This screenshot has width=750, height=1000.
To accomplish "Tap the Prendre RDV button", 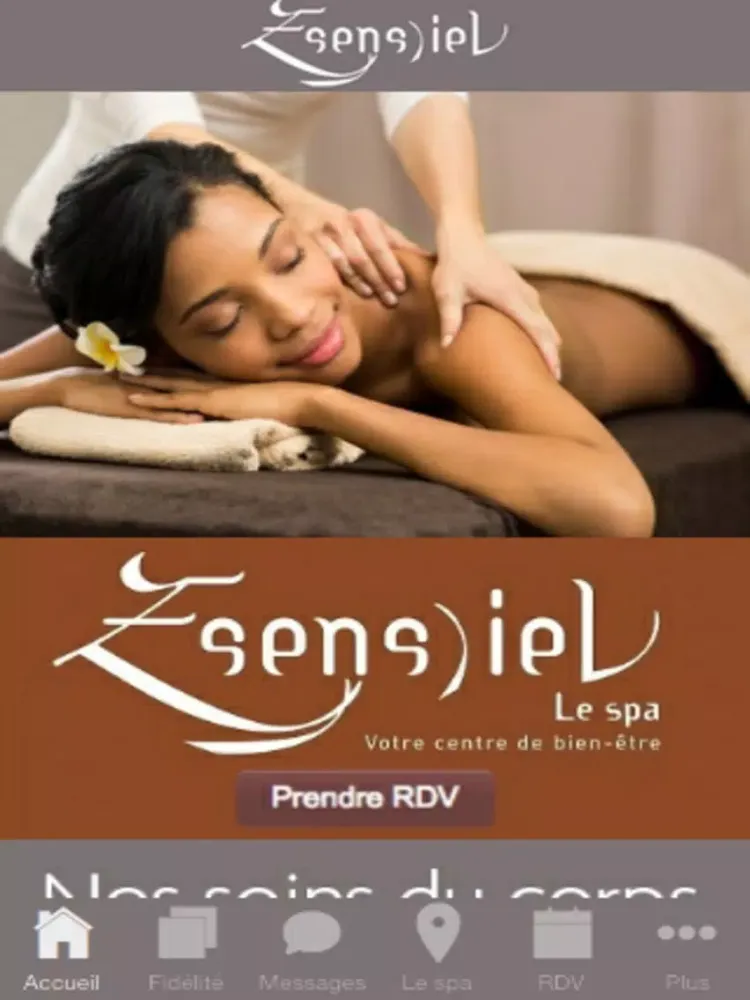I will coord(365,798).
